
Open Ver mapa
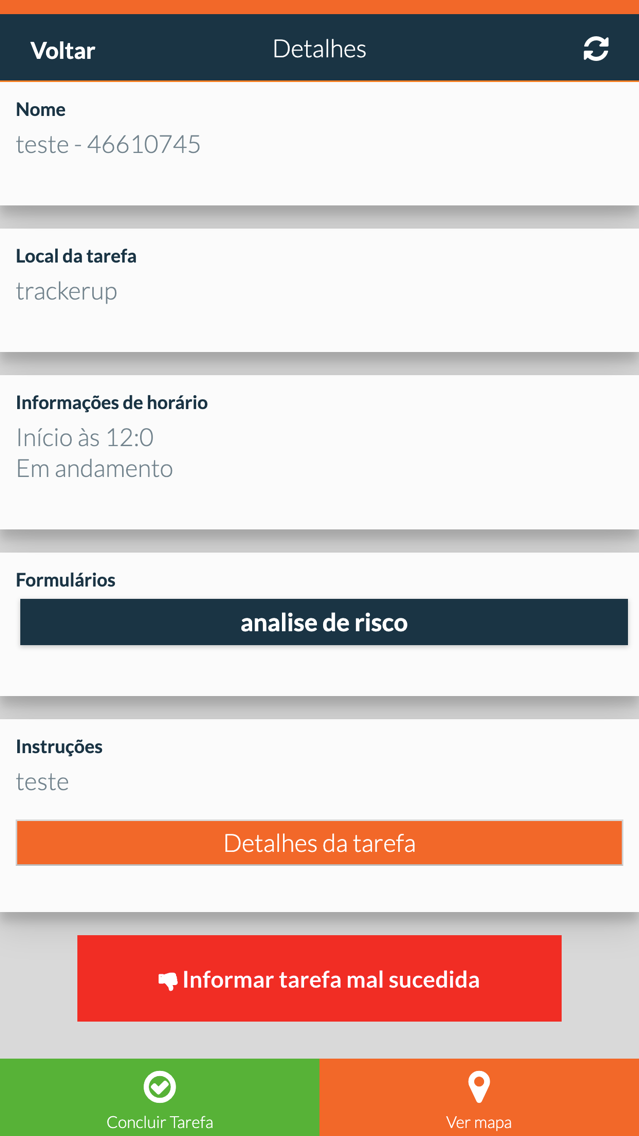tap(479, 1098)
